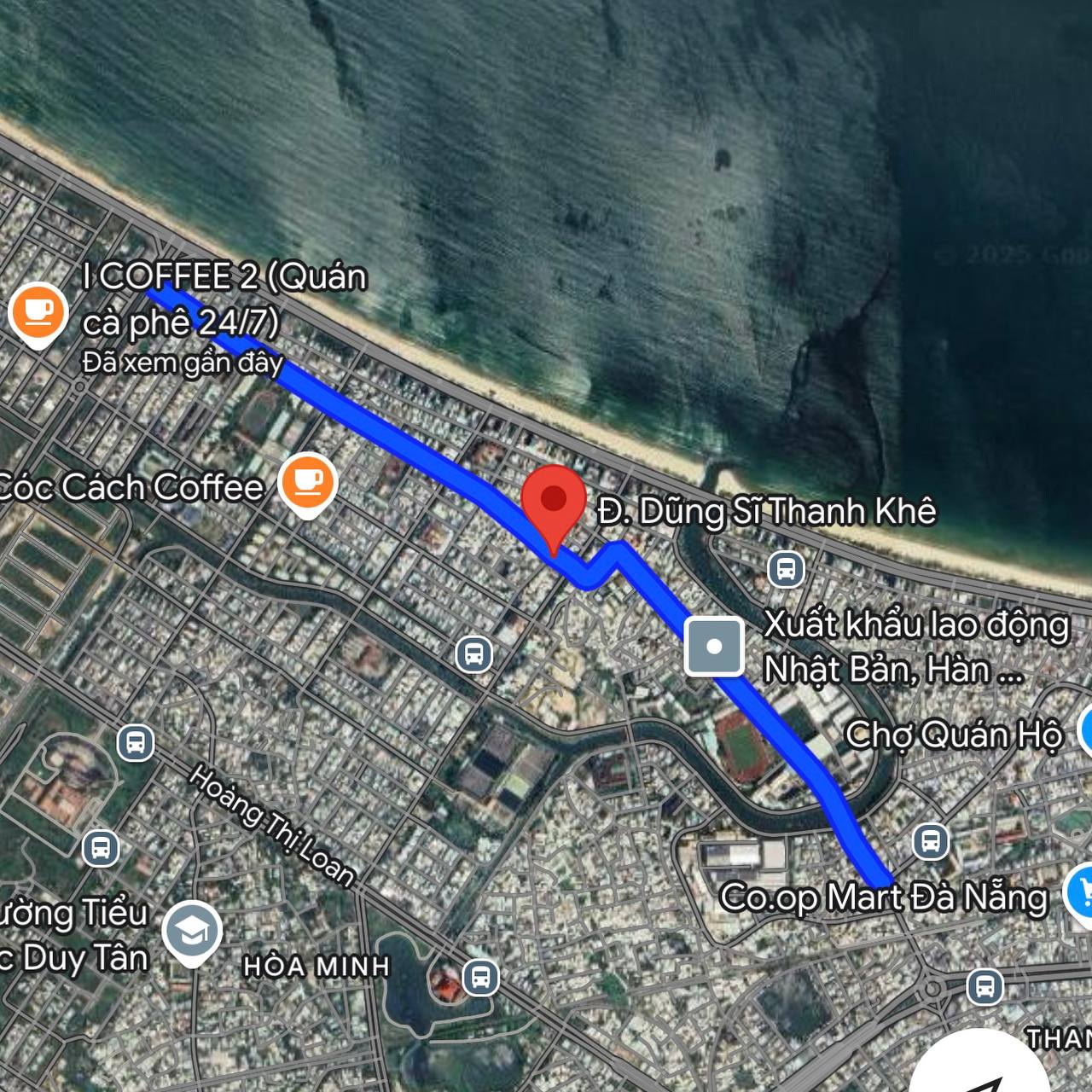Image resolution: width=1092 pixels, height=1092 pixels.
Task: Open the Xuất khẩu lao động Nhật Bản marker
Action: pyautogui.click(x=715, y=647)
